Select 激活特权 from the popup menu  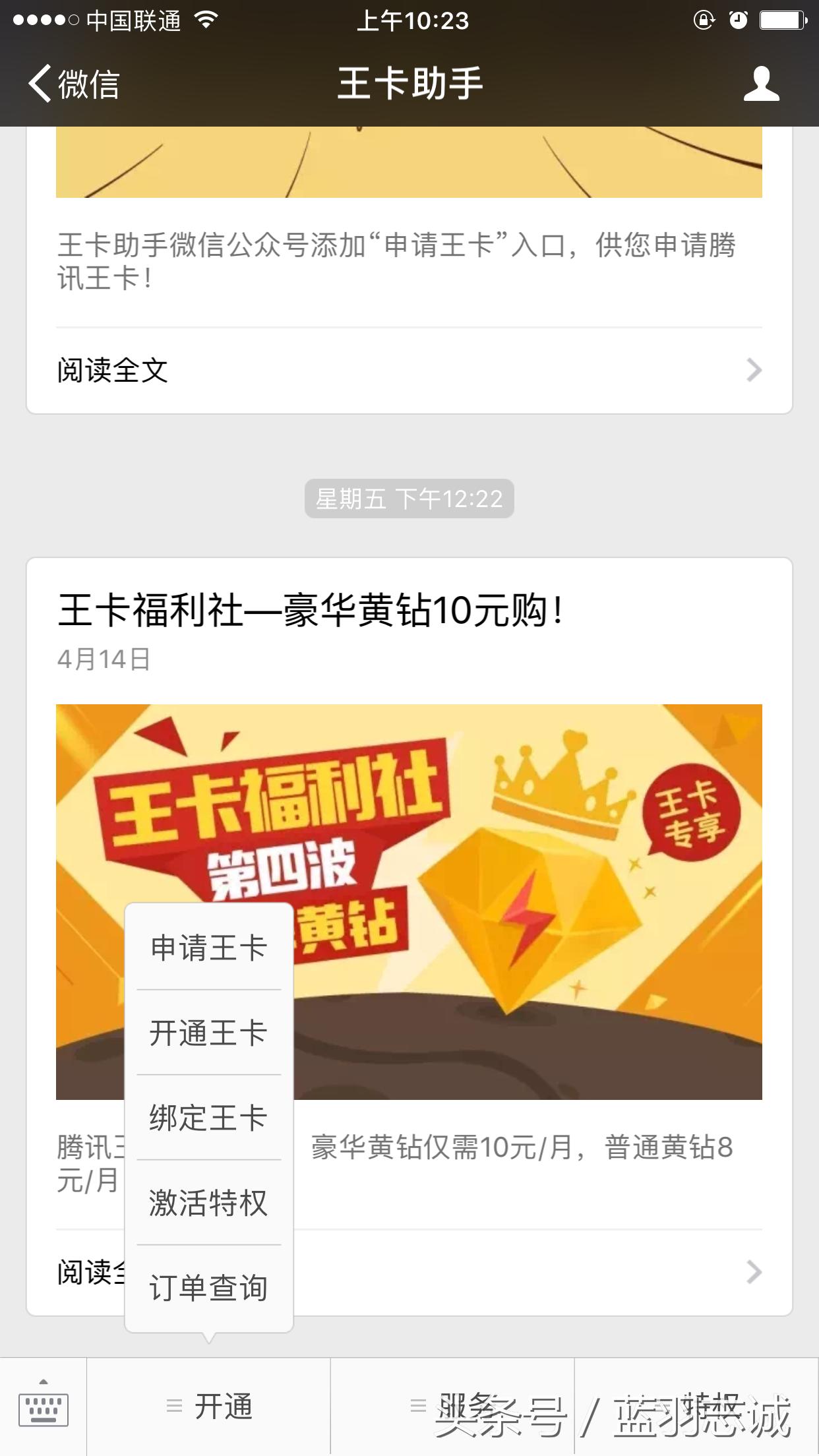208,1203
